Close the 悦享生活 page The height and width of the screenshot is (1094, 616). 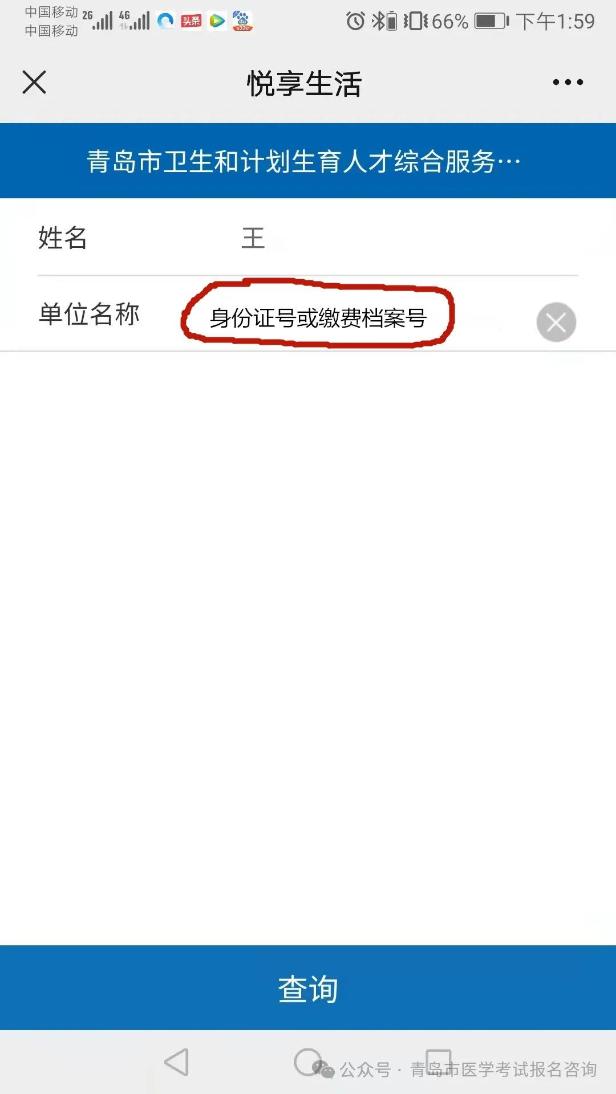click(34, 83)
